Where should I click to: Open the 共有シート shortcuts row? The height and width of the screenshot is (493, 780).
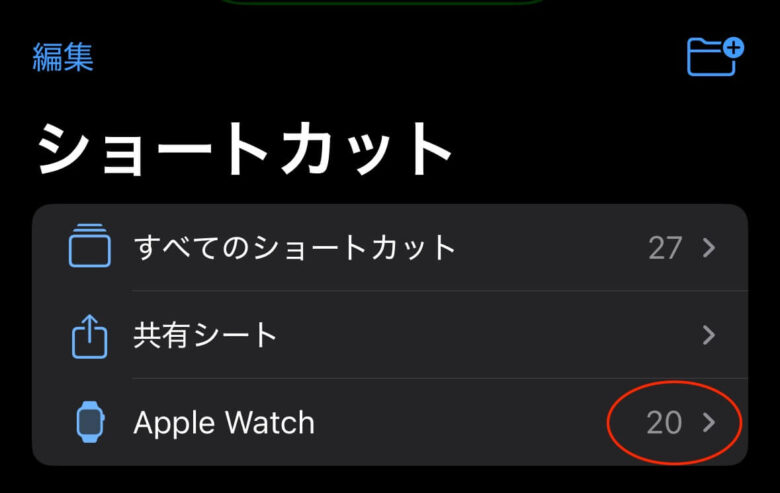(390, 335)
